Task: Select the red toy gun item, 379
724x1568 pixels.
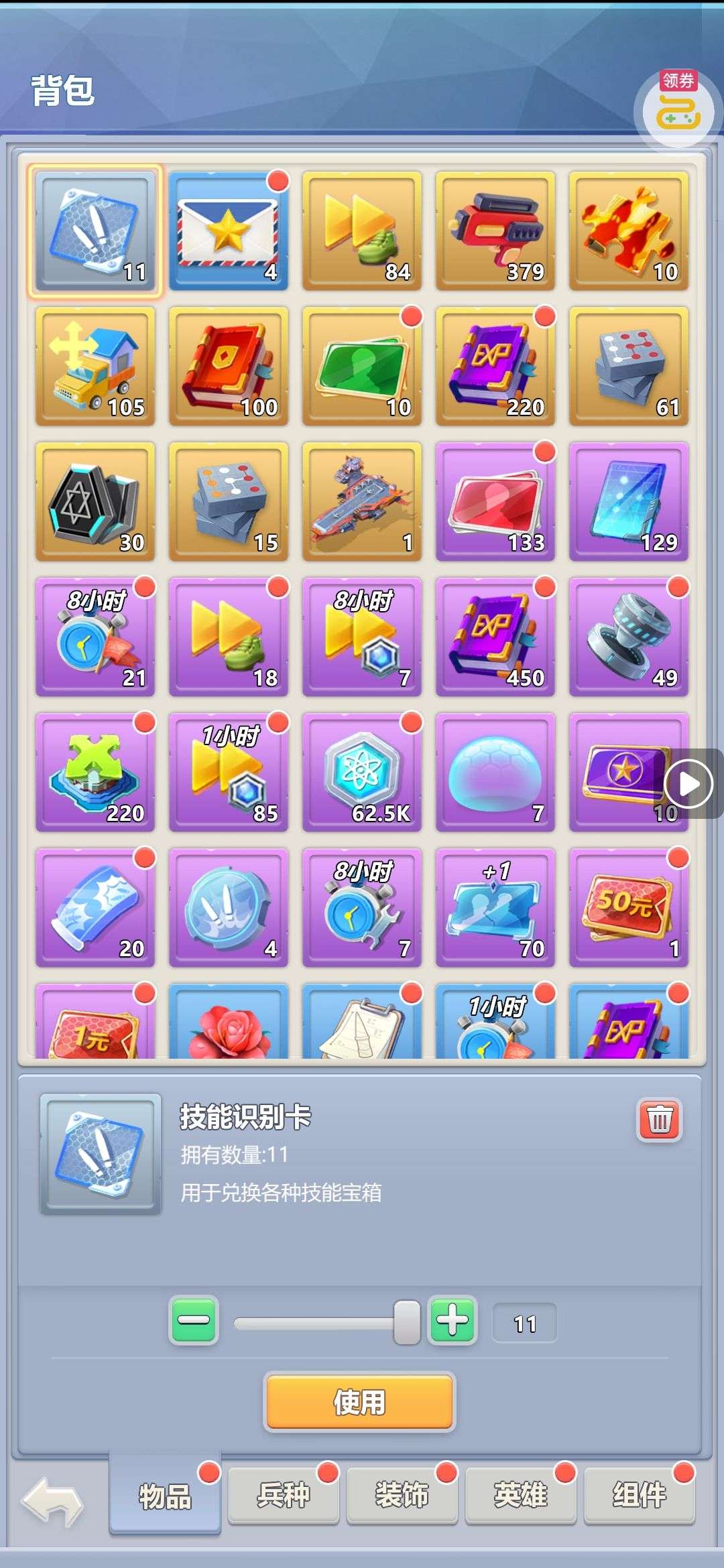Action: point(495,231)
